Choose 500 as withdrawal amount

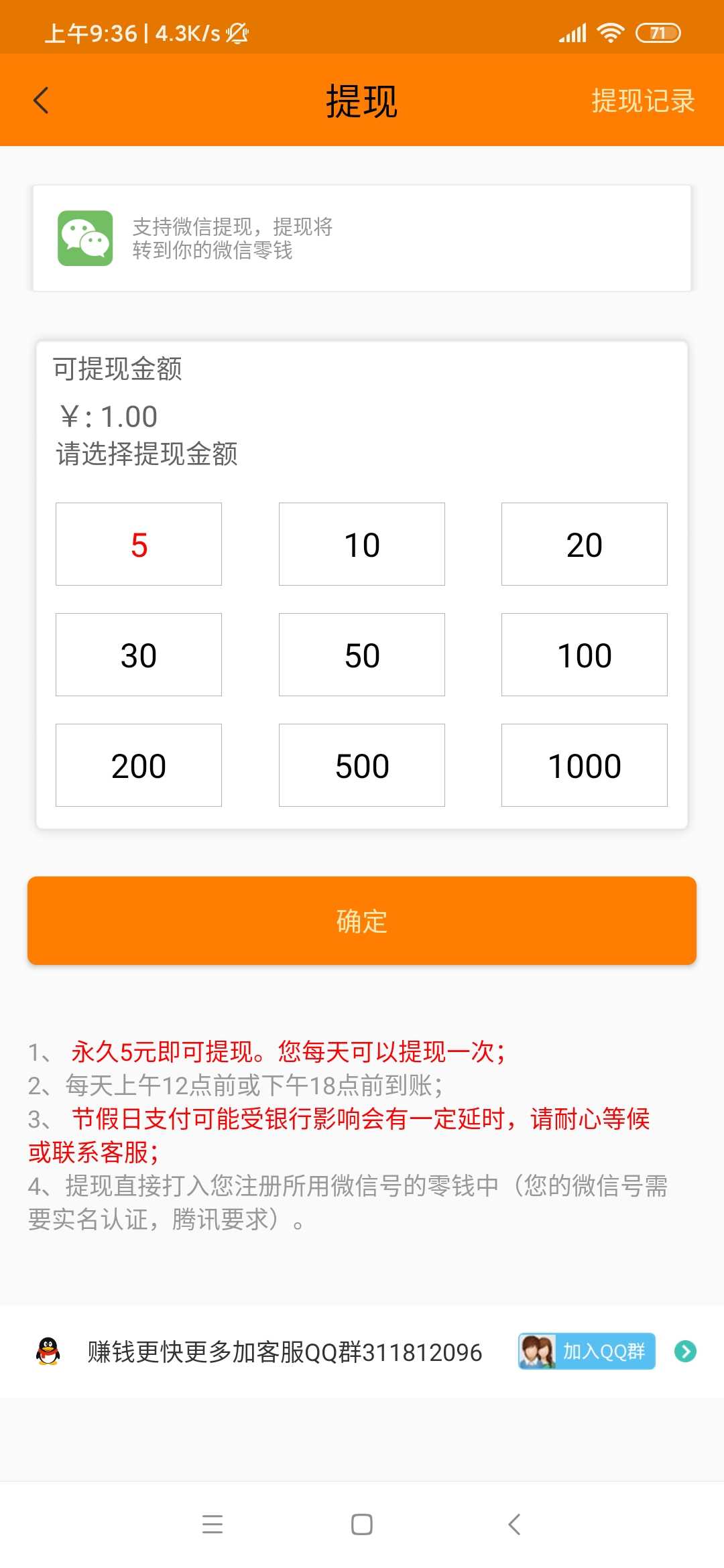pos(362,765)
